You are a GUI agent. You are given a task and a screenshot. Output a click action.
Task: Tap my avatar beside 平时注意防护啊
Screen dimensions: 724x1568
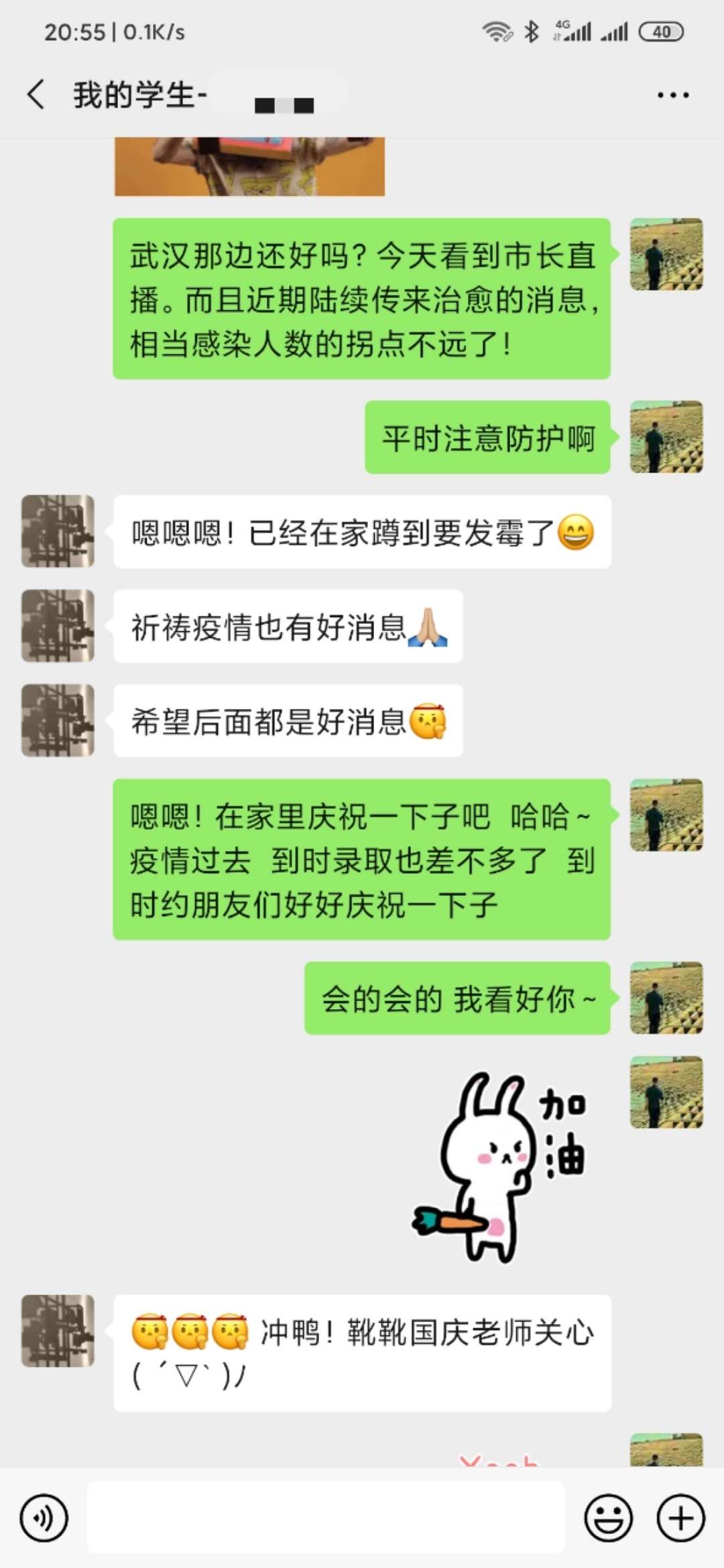point(666,437)
